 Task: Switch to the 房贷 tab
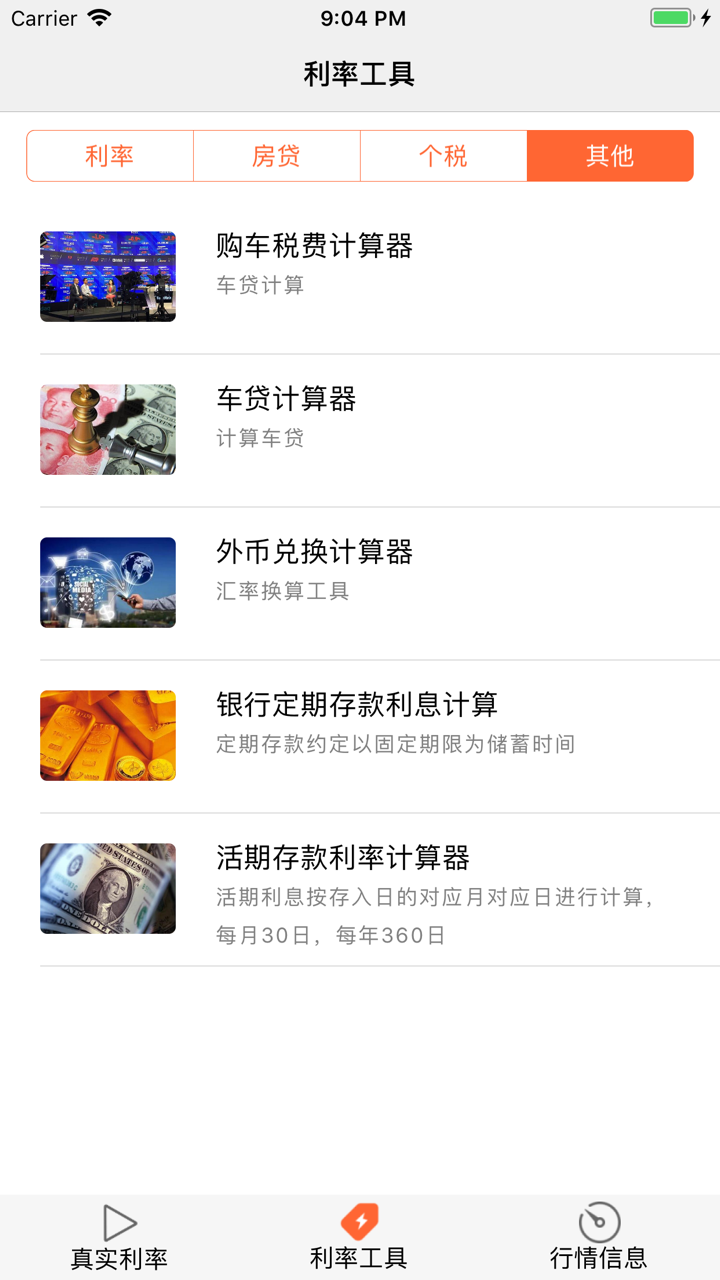276,156
